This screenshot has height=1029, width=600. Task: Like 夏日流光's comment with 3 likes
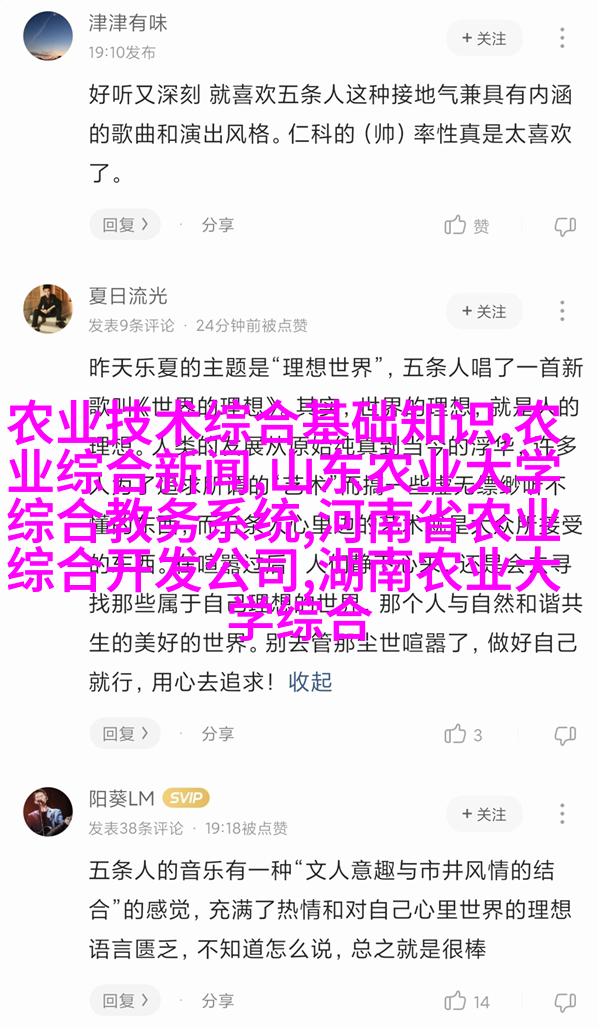coord(464,734)
